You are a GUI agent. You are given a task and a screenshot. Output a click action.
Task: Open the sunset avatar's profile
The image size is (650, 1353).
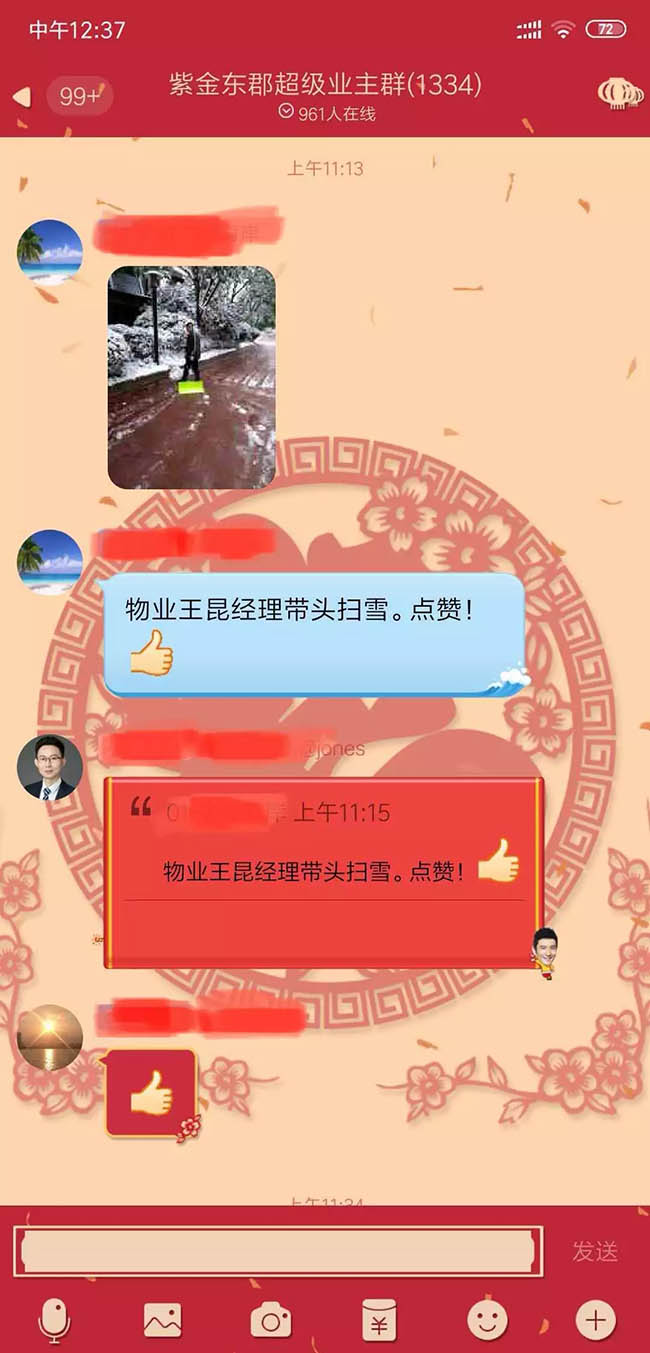click(x=50, y=1037)
